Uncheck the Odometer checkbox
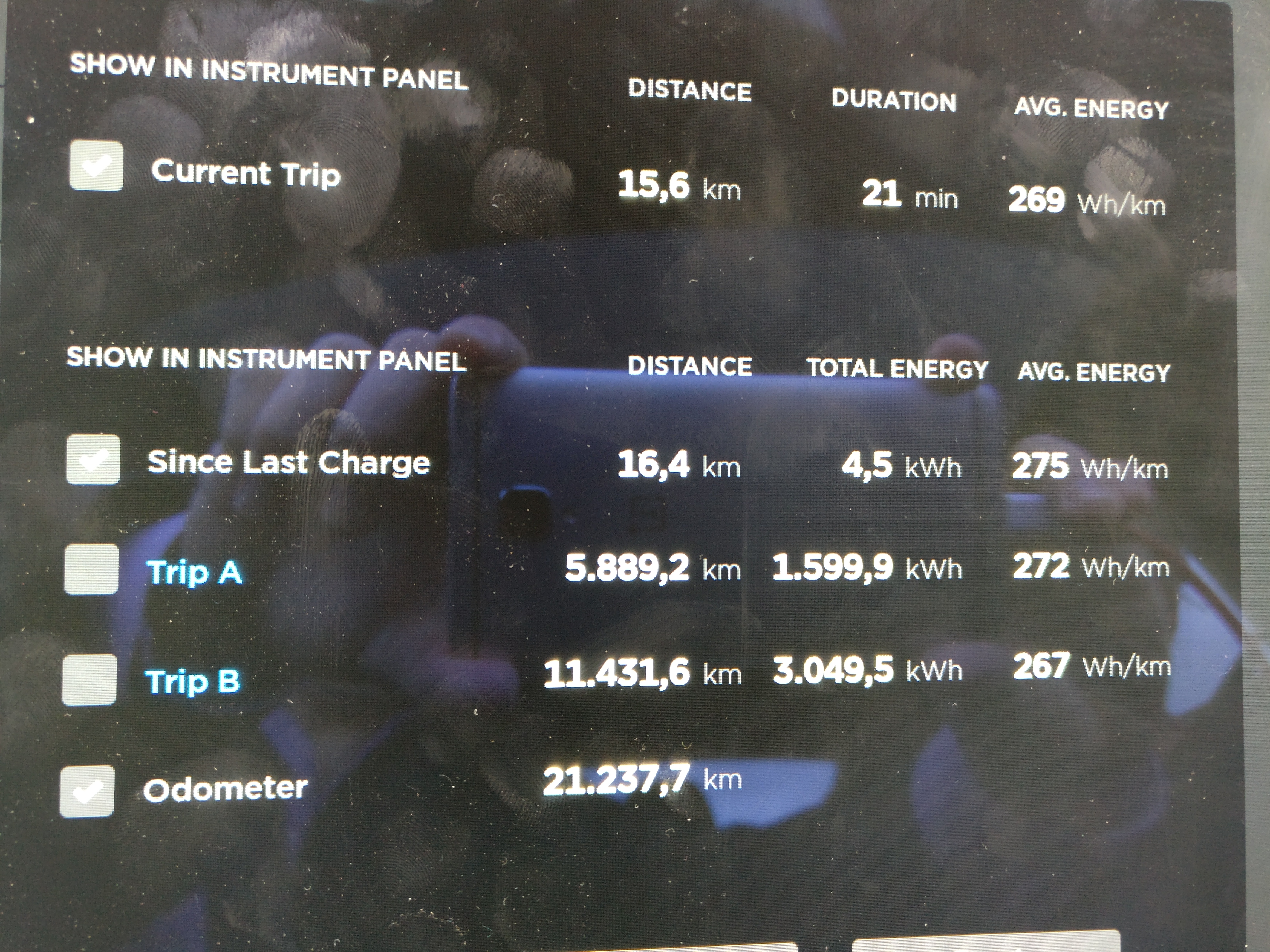Image resolution: width=1270 pixels, height=952 pixels. [87, 791]
